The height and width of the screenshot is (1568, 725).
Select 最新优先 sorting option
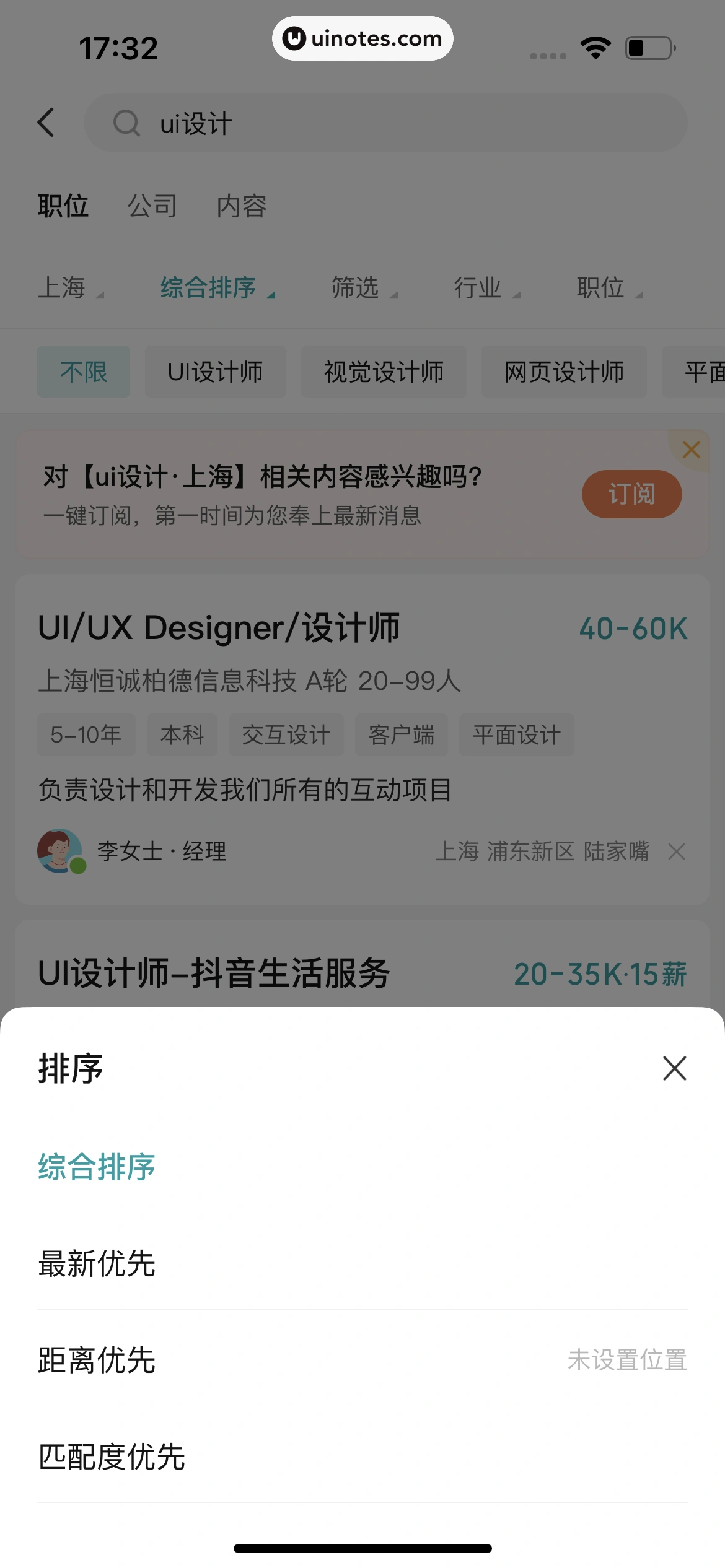click(x=97, y=1261)
